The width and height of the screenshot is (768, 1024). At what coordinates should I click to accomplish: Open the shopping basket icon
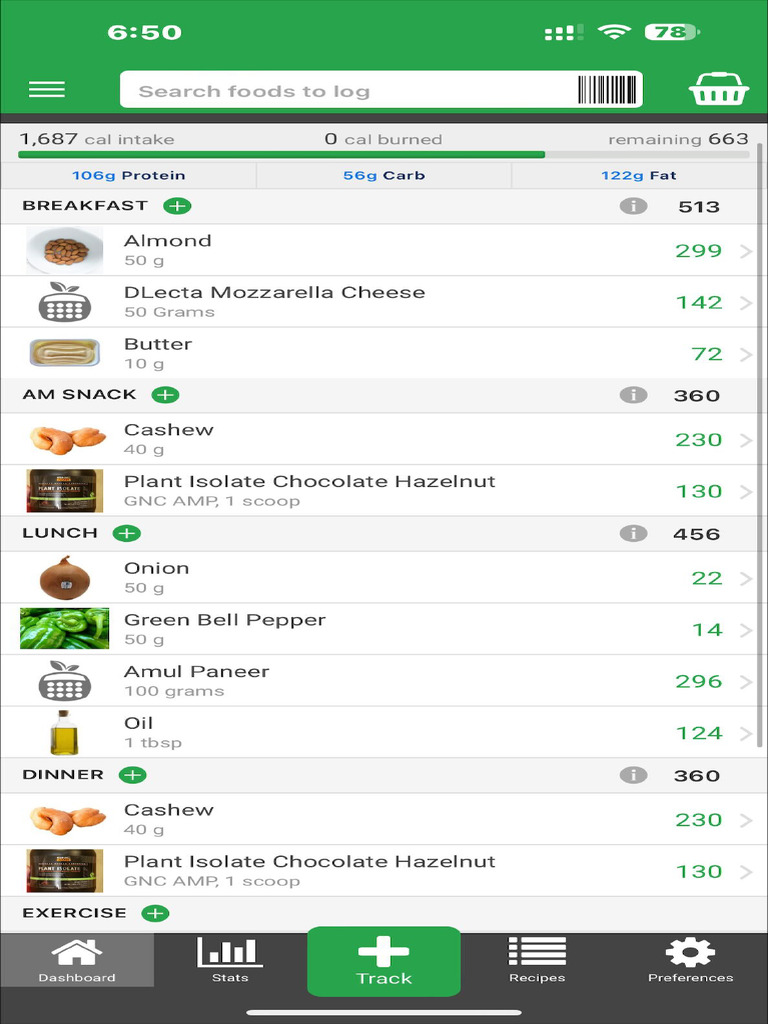(718, 90)
